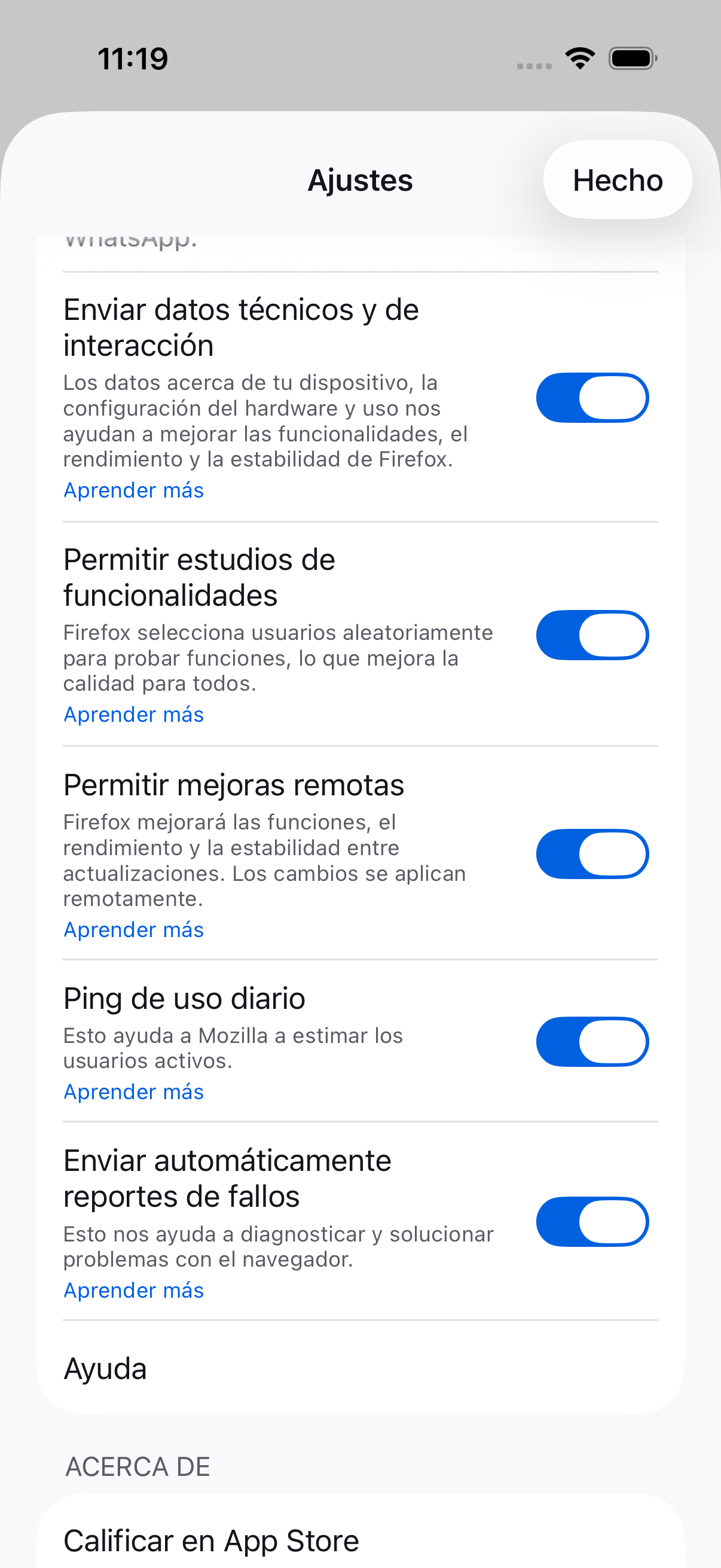Select Calificar en App Store
The width and height of the screenshot is (721, 1568).
click(x=360, y=1540)
